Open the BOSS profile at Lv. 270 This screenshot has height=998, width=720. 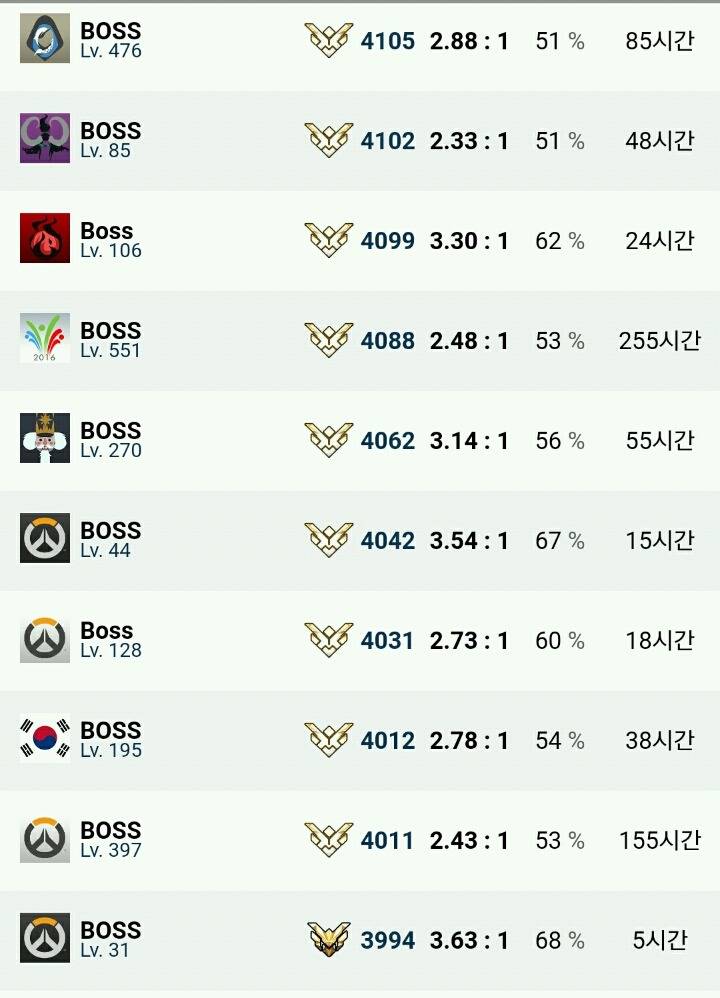(110, 432)
